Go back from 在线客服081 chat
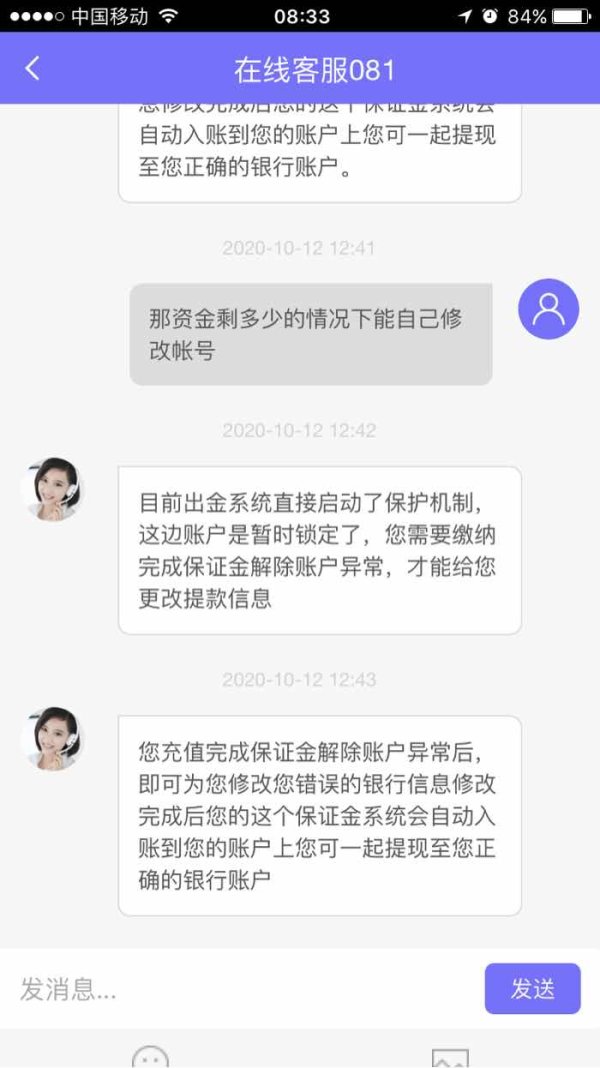The image size is (600, 1068). tap(32, 68)
